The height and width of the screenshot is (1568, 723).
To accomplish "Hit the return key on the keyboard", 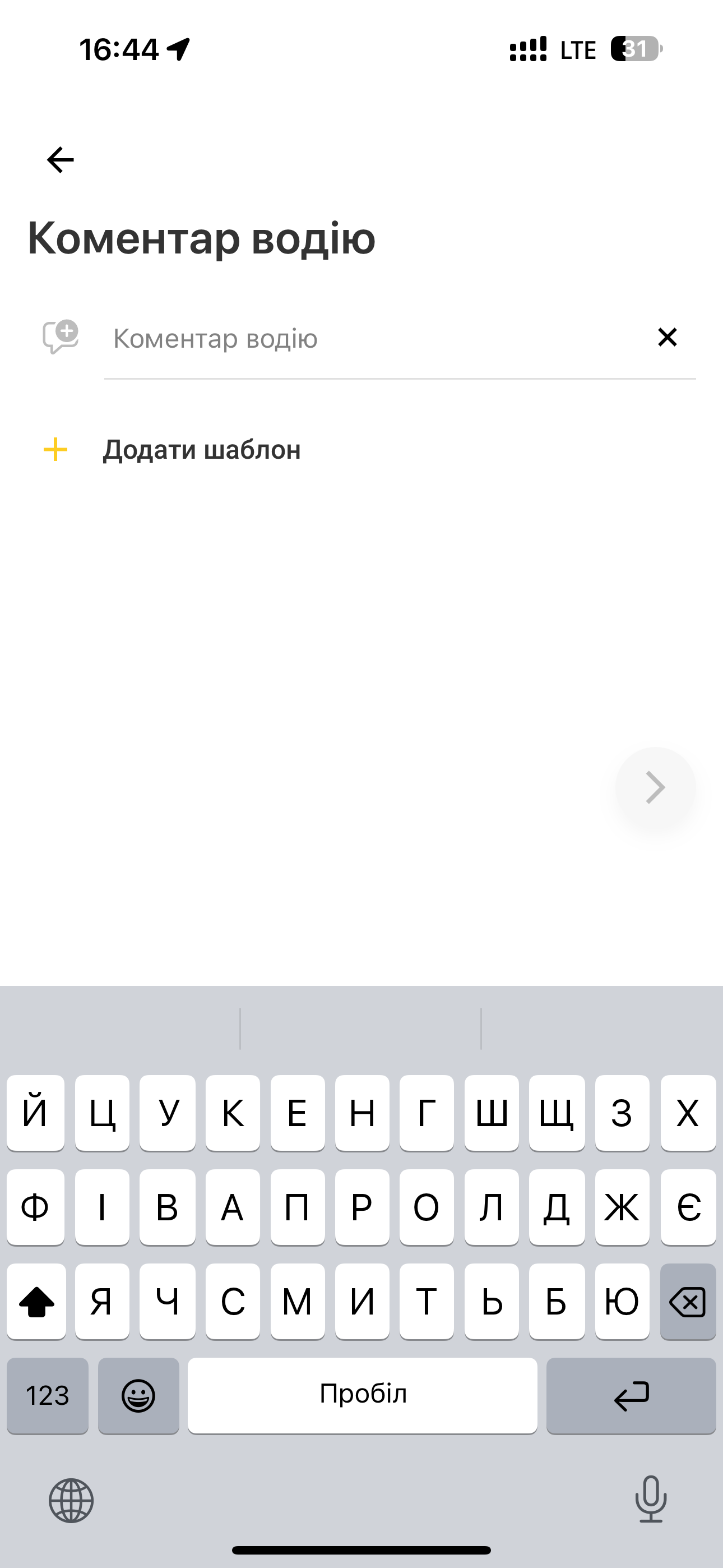I will (x=631, y=1396).
